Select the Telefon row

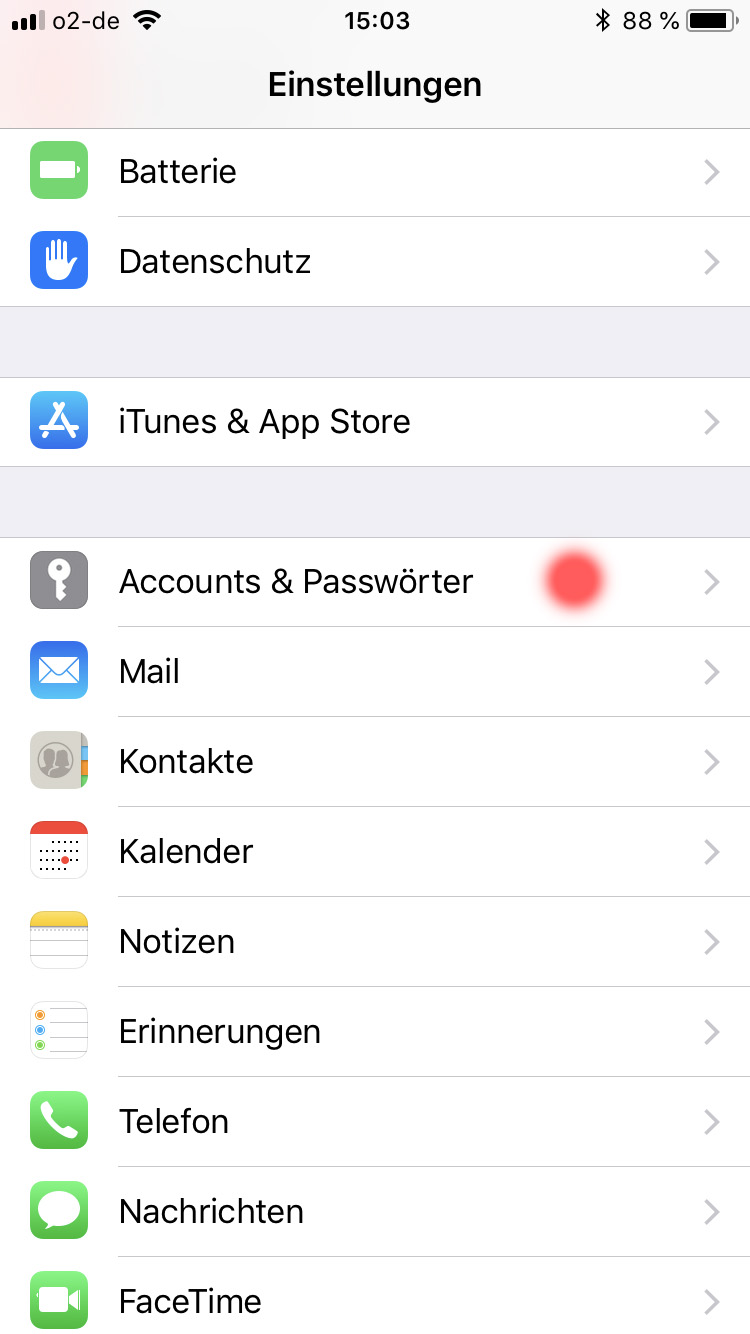click(x=375, y=1122)
